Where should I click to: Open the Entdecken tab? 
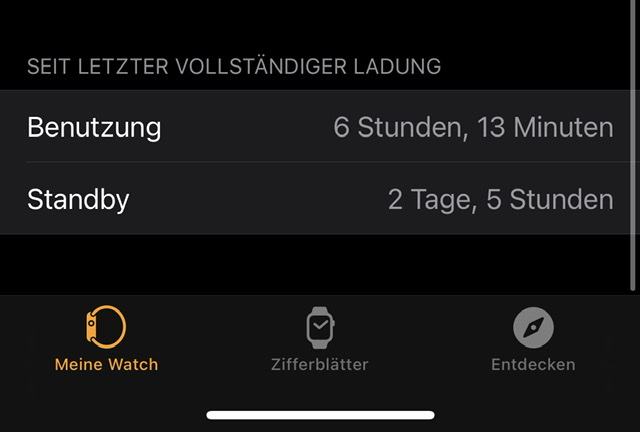pos(533,339)
